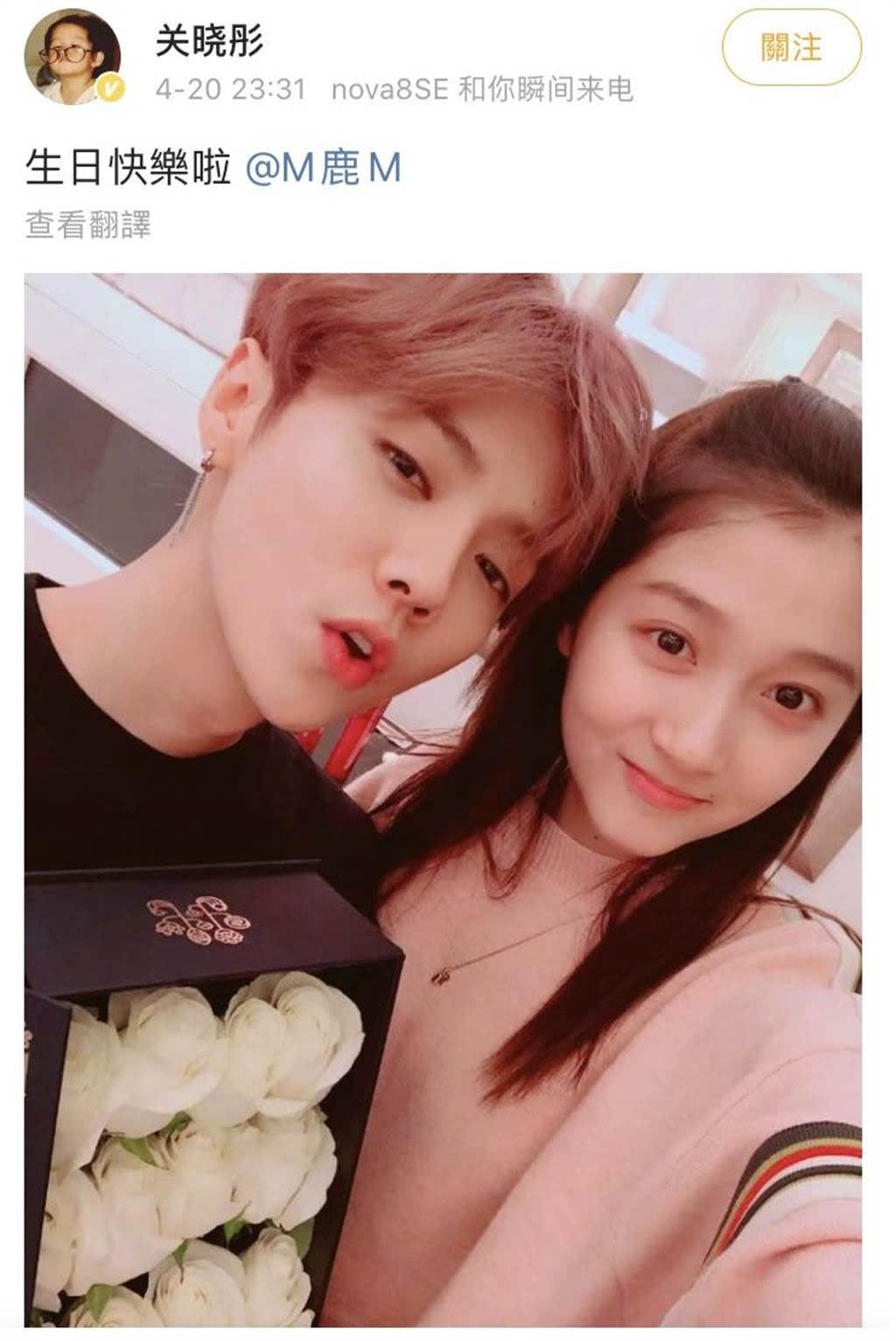
Task: Open the post photo in full view
Action: (443, 797)
